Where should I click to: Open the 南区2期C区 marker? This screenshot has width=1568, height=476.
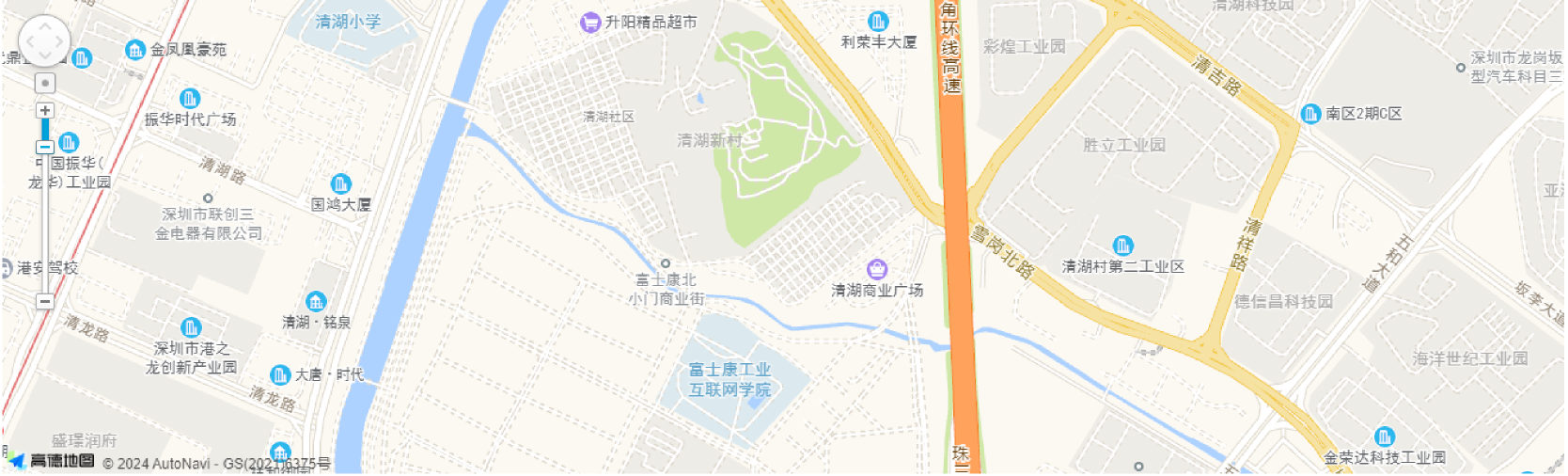[1310, 114]
